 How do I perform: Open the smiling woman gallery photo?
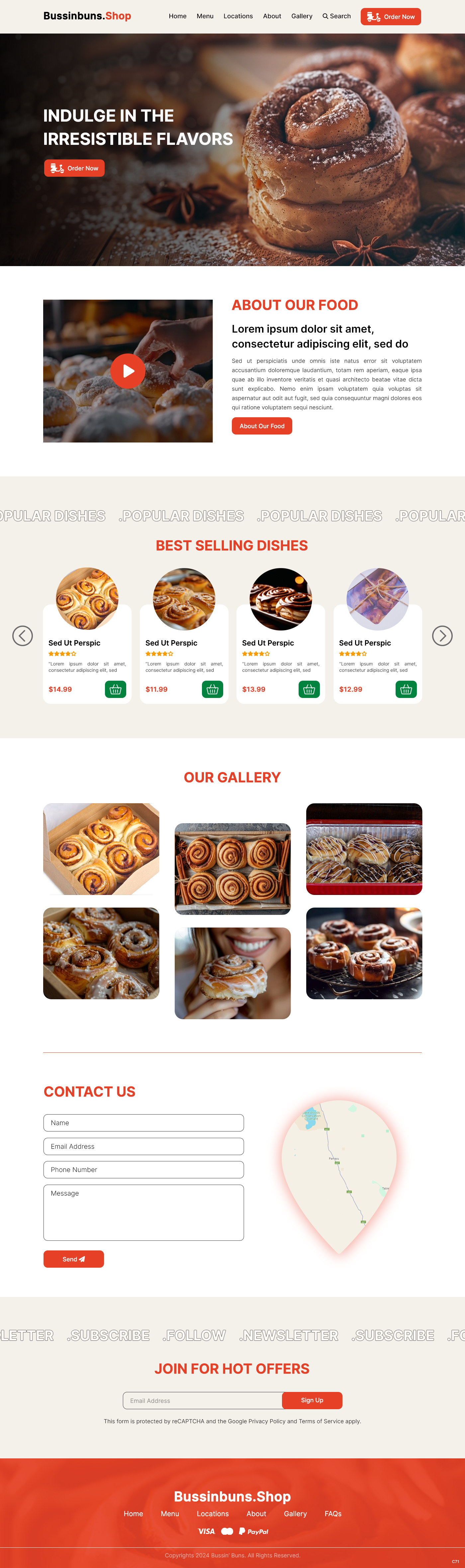click(x=232, y=973)
